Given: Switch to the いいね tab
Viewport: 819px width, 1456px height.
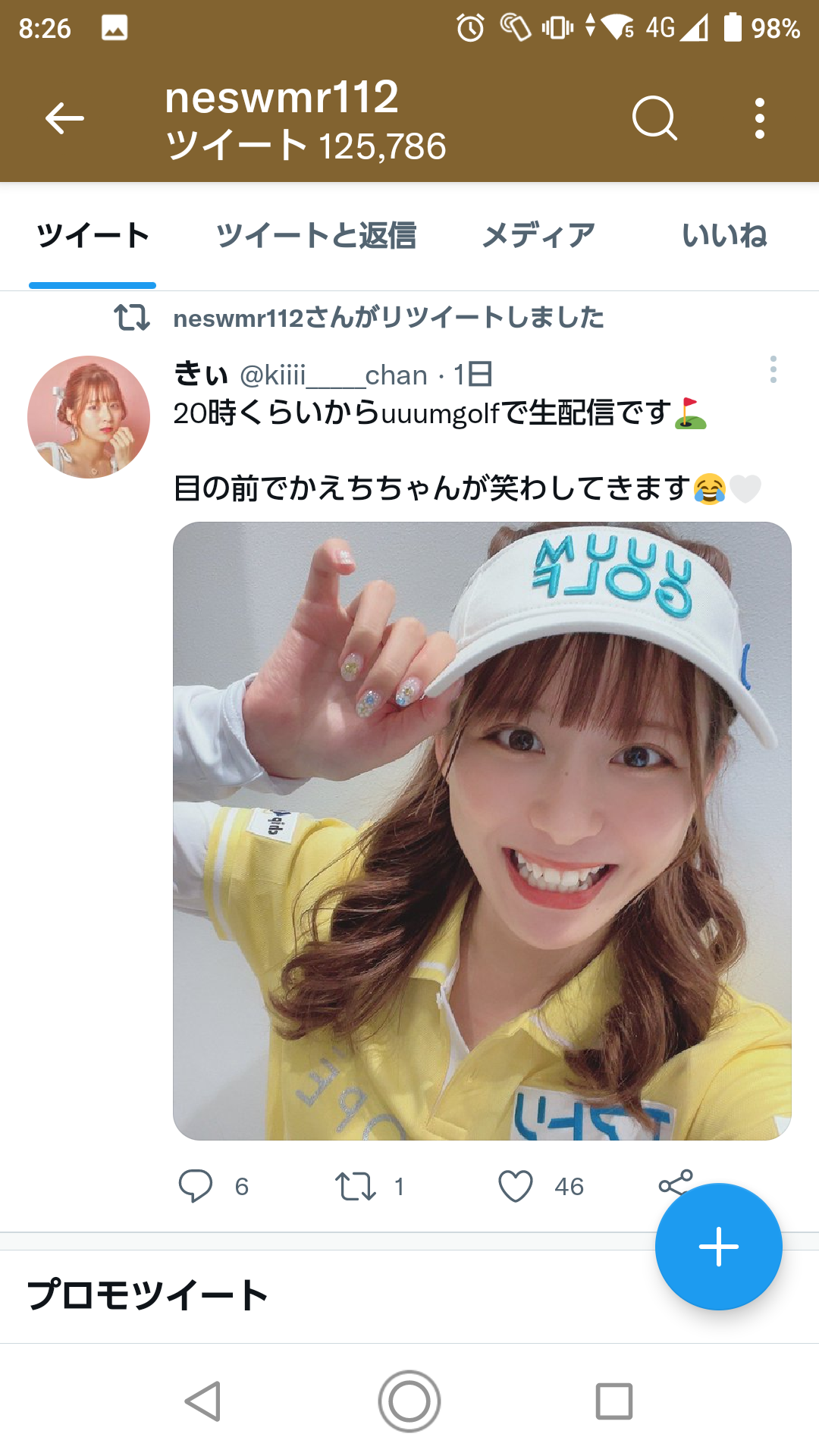Looking at the screenshot, I should pyautogui.click(x=724, y=236).
